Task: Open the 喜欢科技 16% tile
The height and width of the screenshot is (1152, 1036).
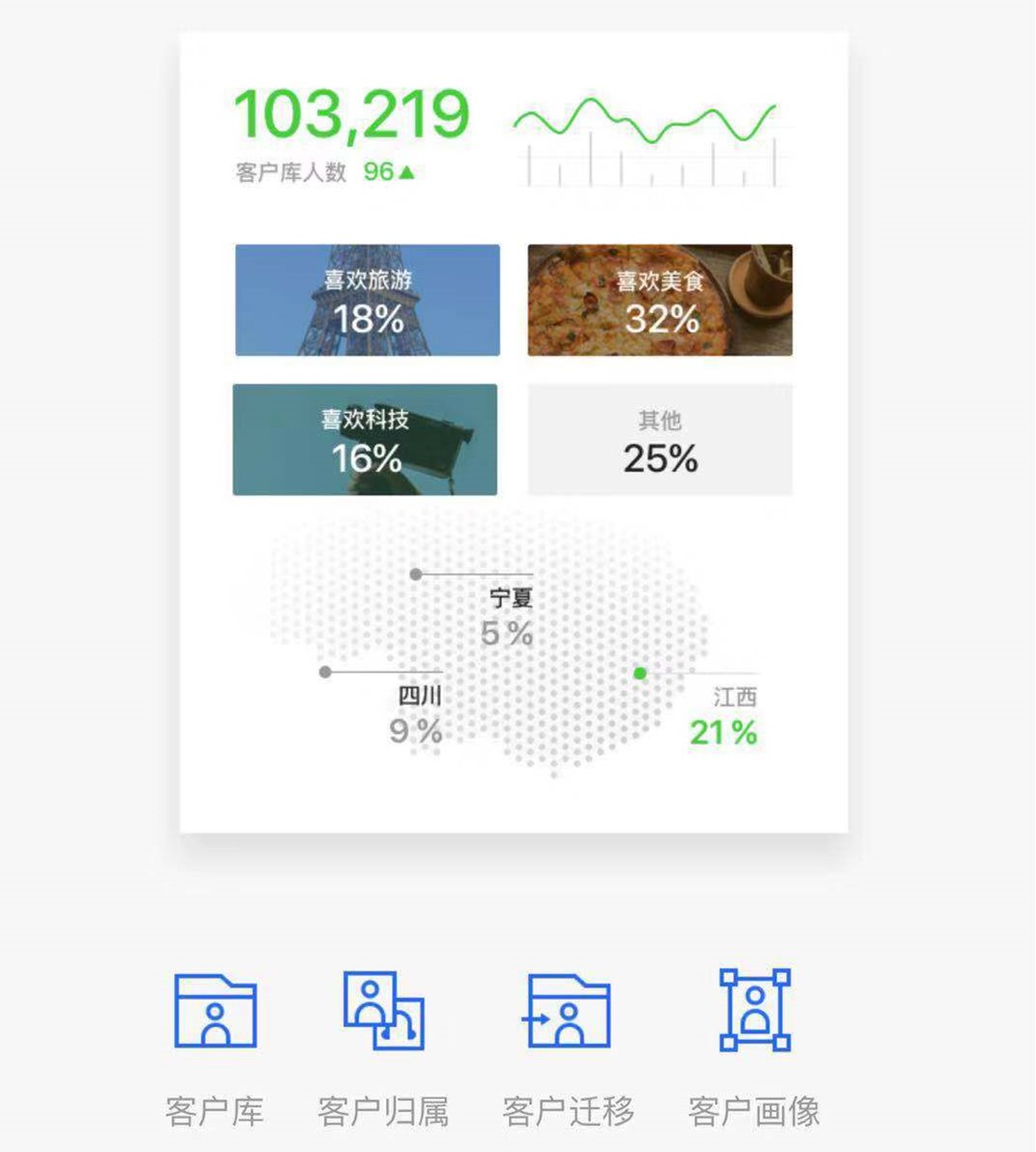Action: (365, 439)
